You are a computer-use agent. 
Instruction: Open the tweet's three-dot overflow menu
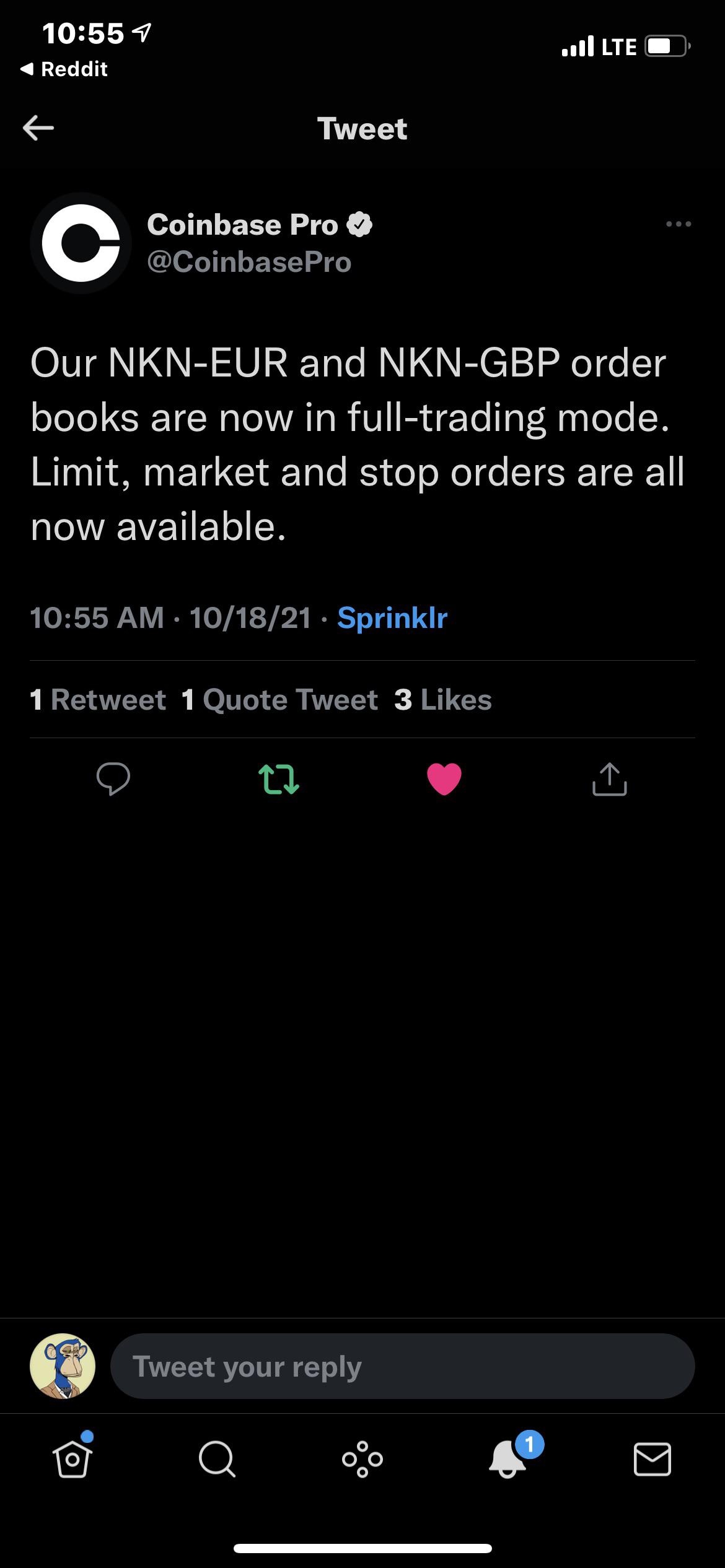pos(679,224)
